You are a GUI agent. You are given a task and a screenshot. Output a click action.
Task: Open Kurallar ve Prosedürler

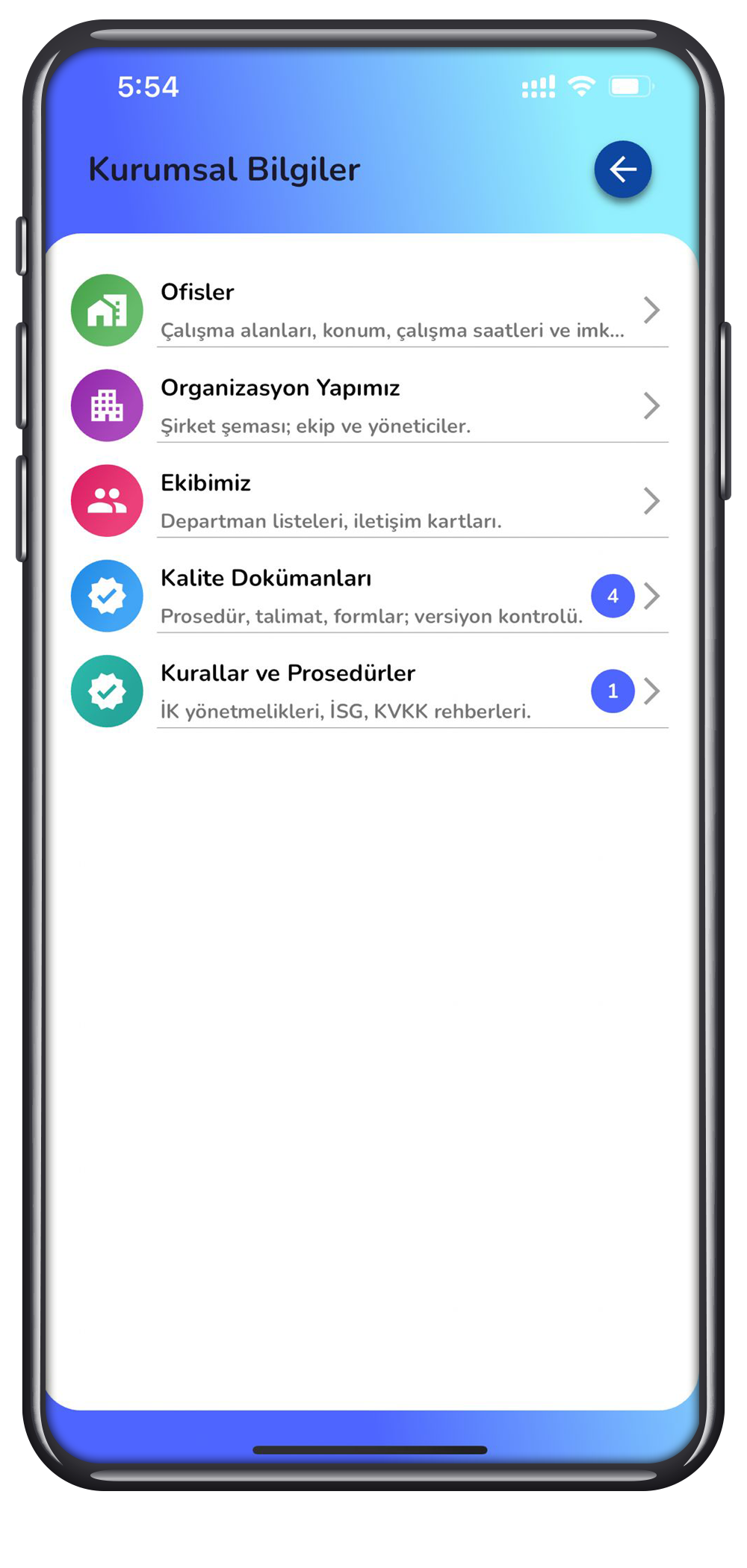pos(370,691)
